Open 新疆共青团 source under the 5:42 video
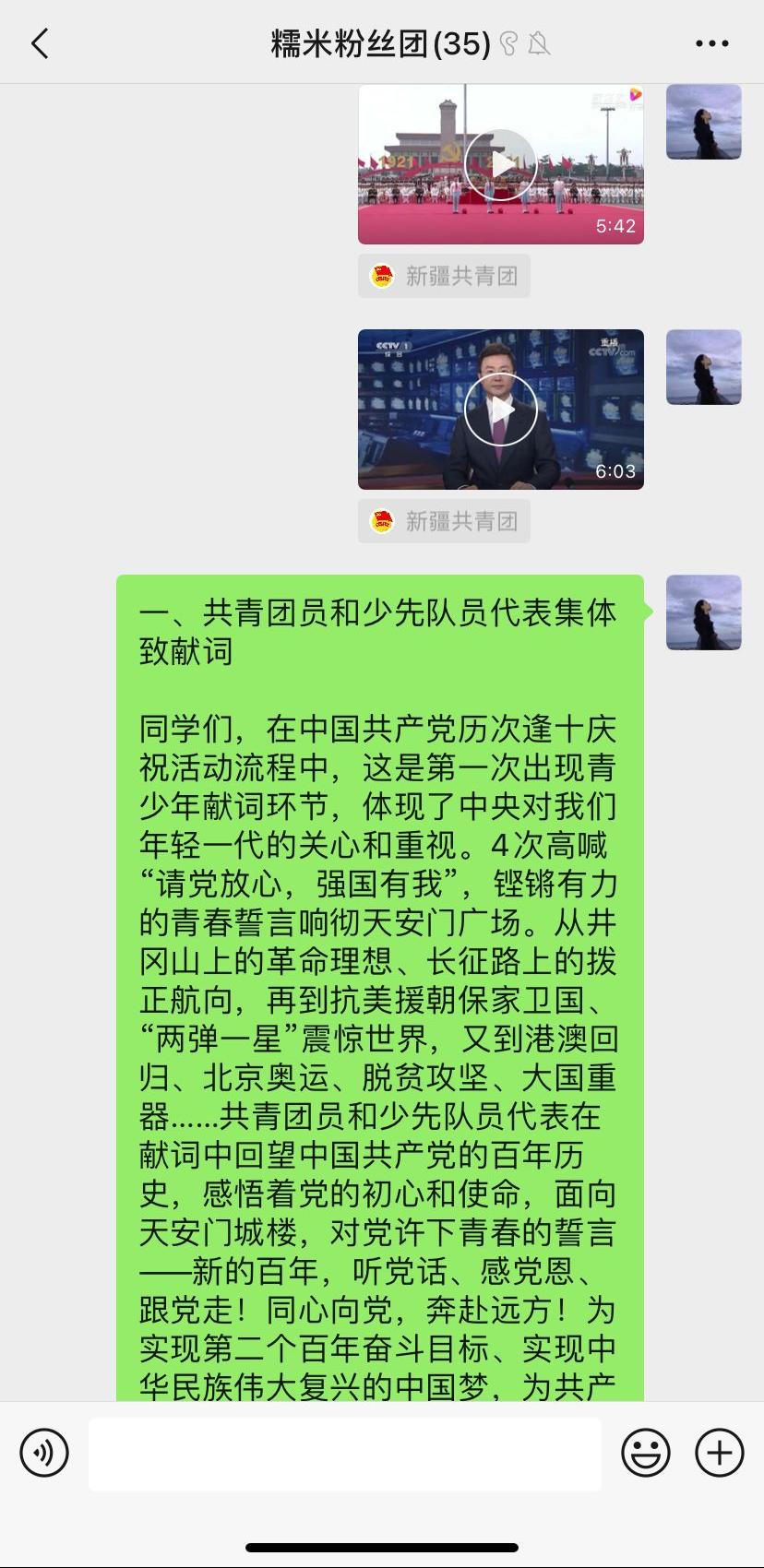The image size is (764, 1568). click(x=444, y=276)
